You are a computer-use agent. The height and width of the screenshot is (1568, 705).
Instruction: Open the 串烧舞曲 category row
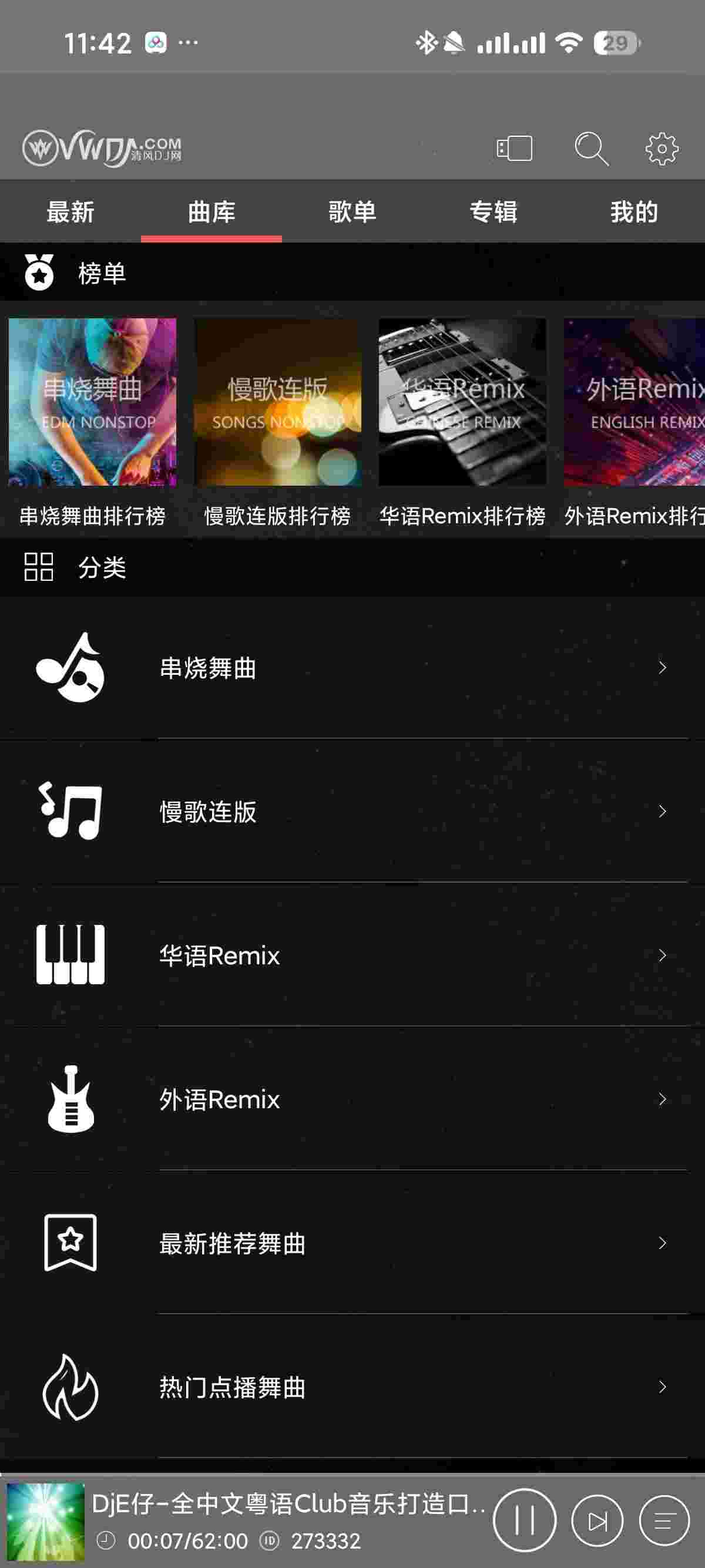[x=352, y=668]
